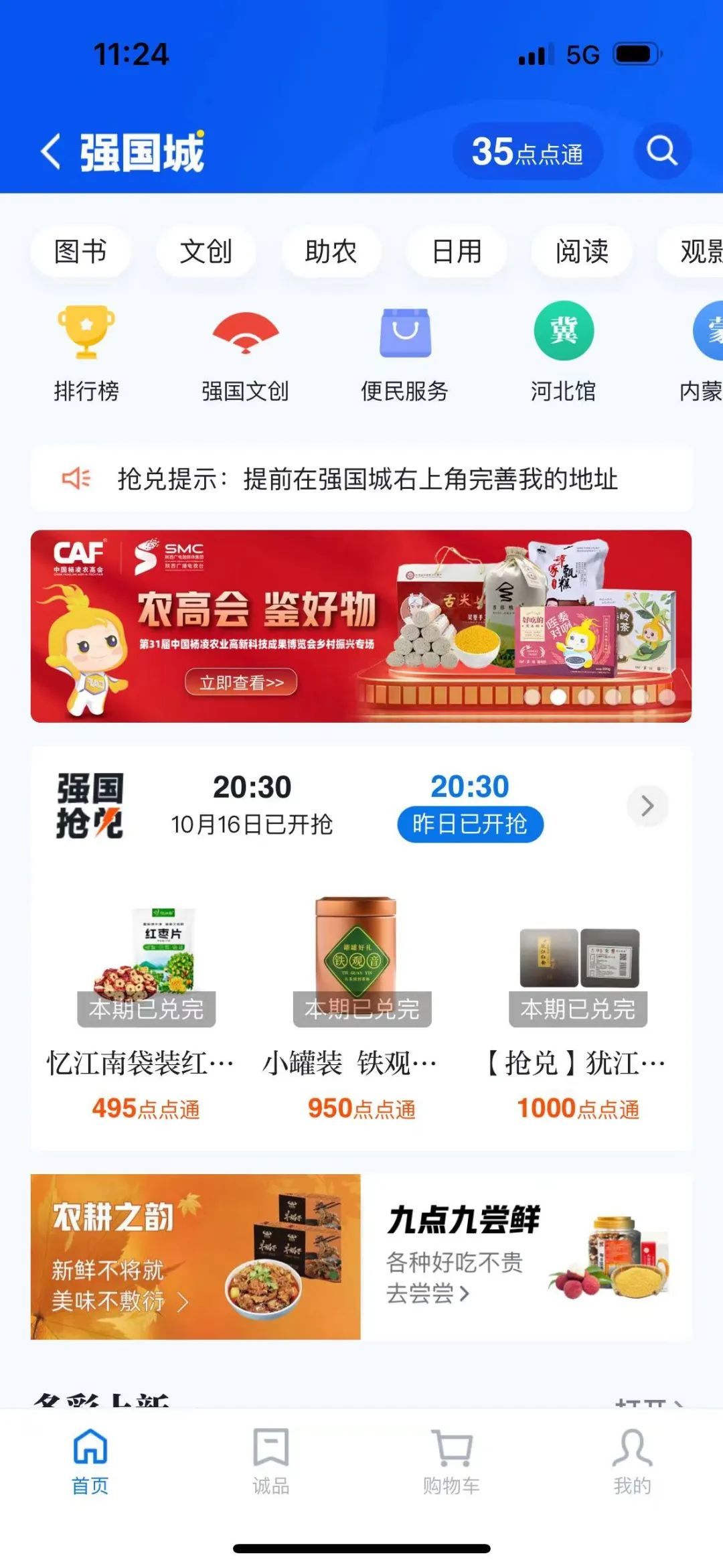Open the 九点九尝鲜 promotion card
Image resolution: width=723 pixels, height=1568 pixels.
point(526,1257)
